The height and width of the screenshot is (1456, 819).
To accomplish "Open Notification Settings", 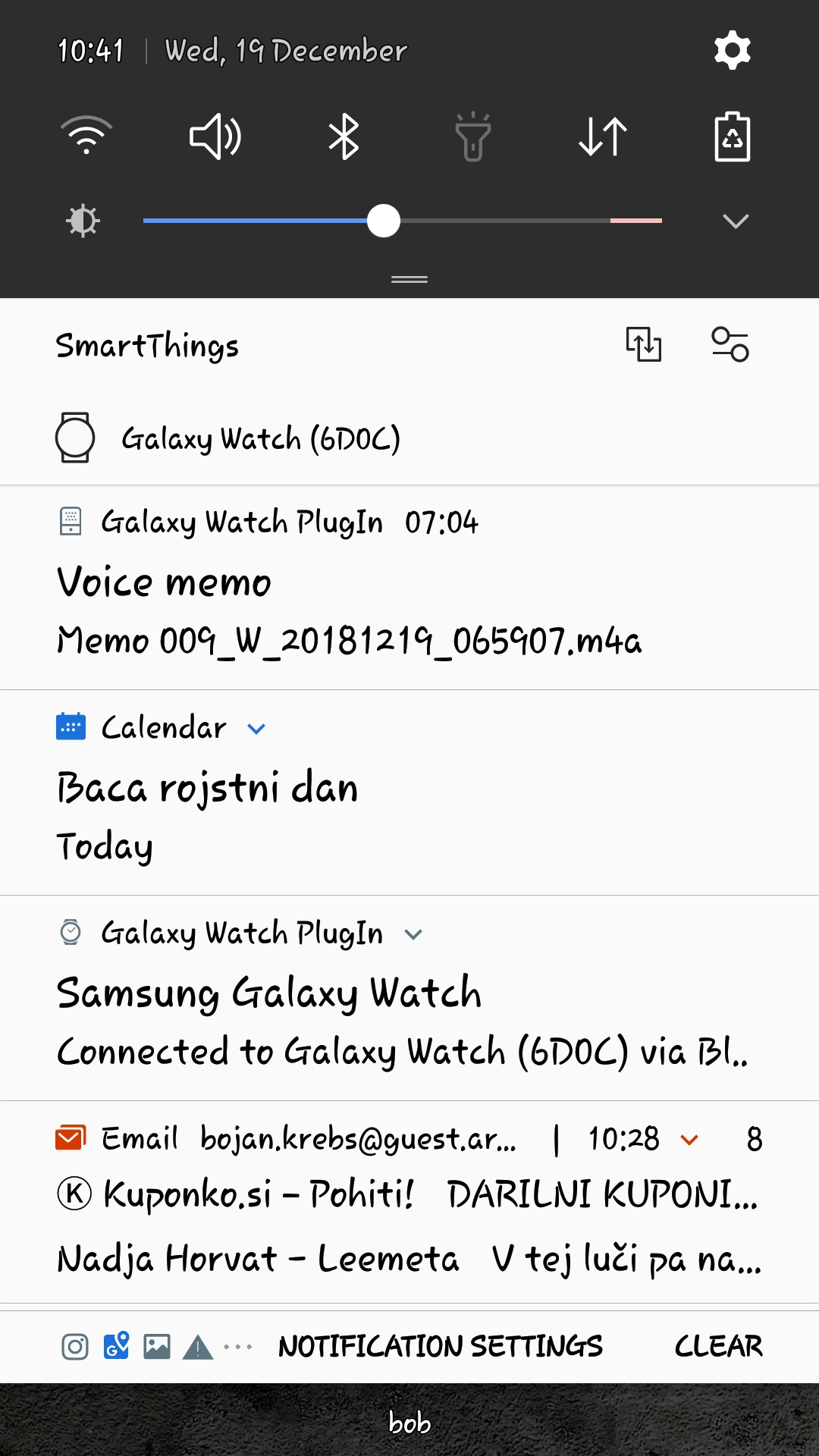I will 440,1347.
